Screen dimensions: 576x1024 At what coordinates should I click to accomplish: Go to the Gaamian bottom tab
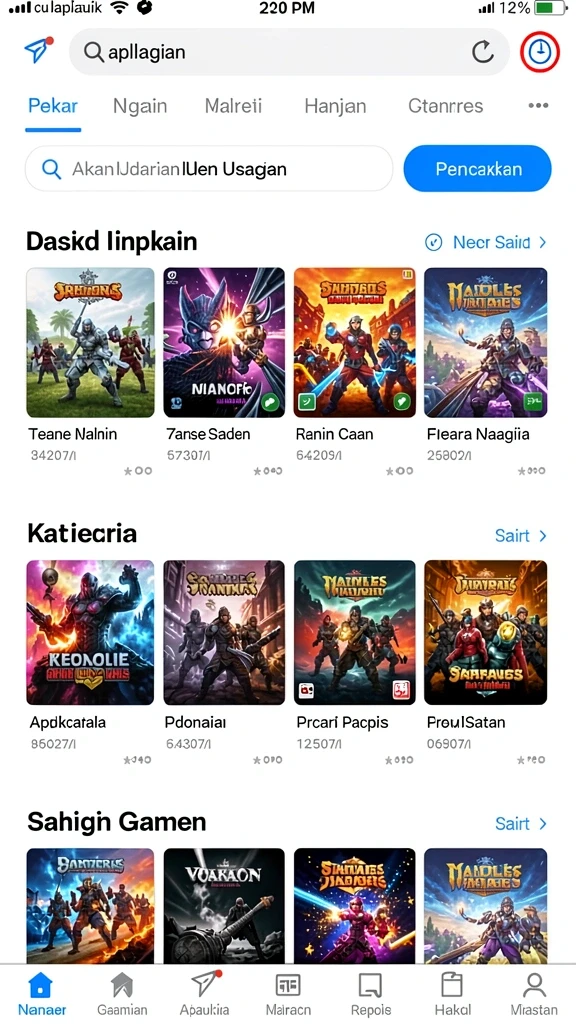coord(122,994)
